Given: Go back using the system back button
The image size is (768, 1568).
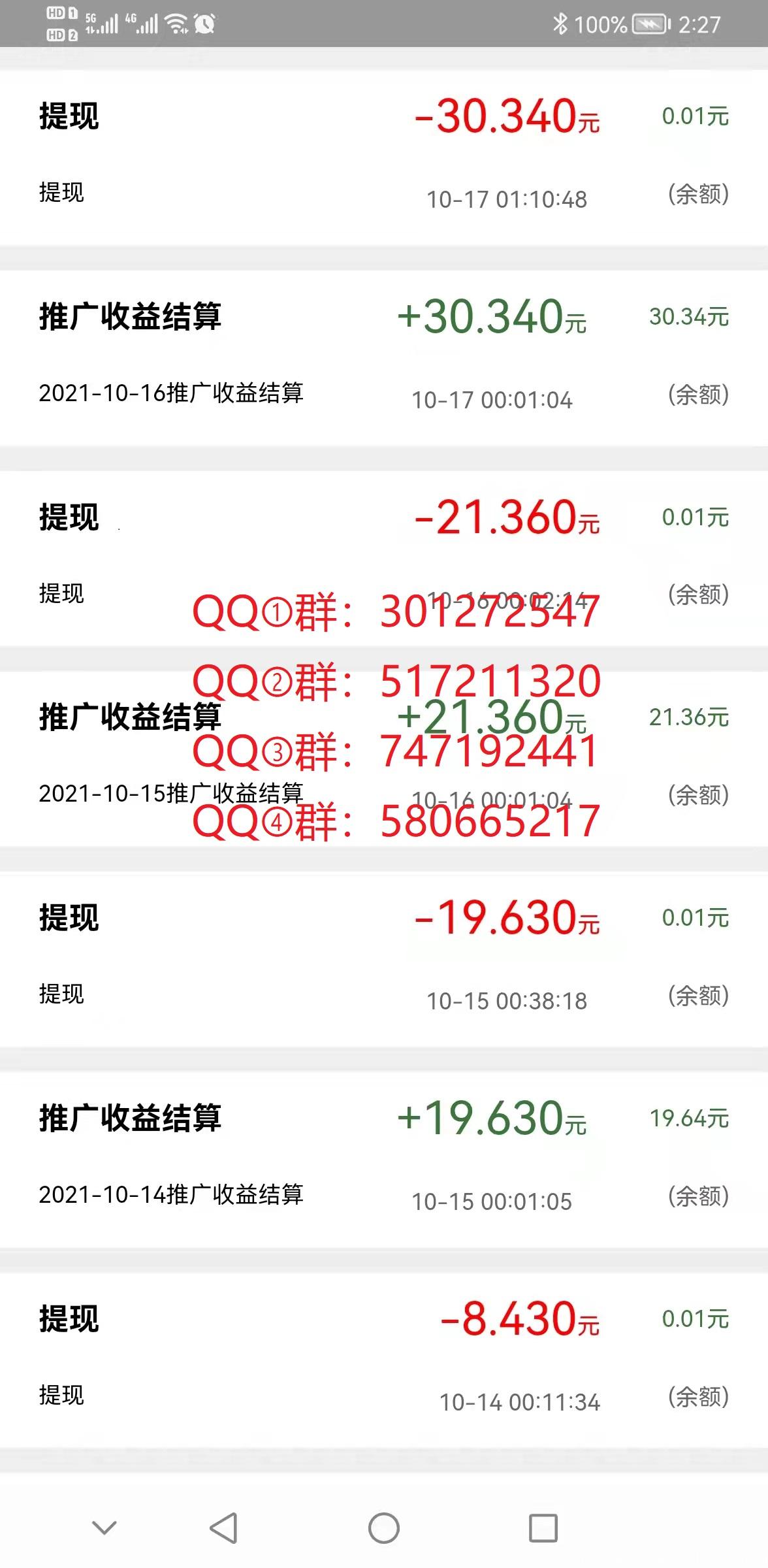Looking at the screenshot, I should click(223, 1528).
